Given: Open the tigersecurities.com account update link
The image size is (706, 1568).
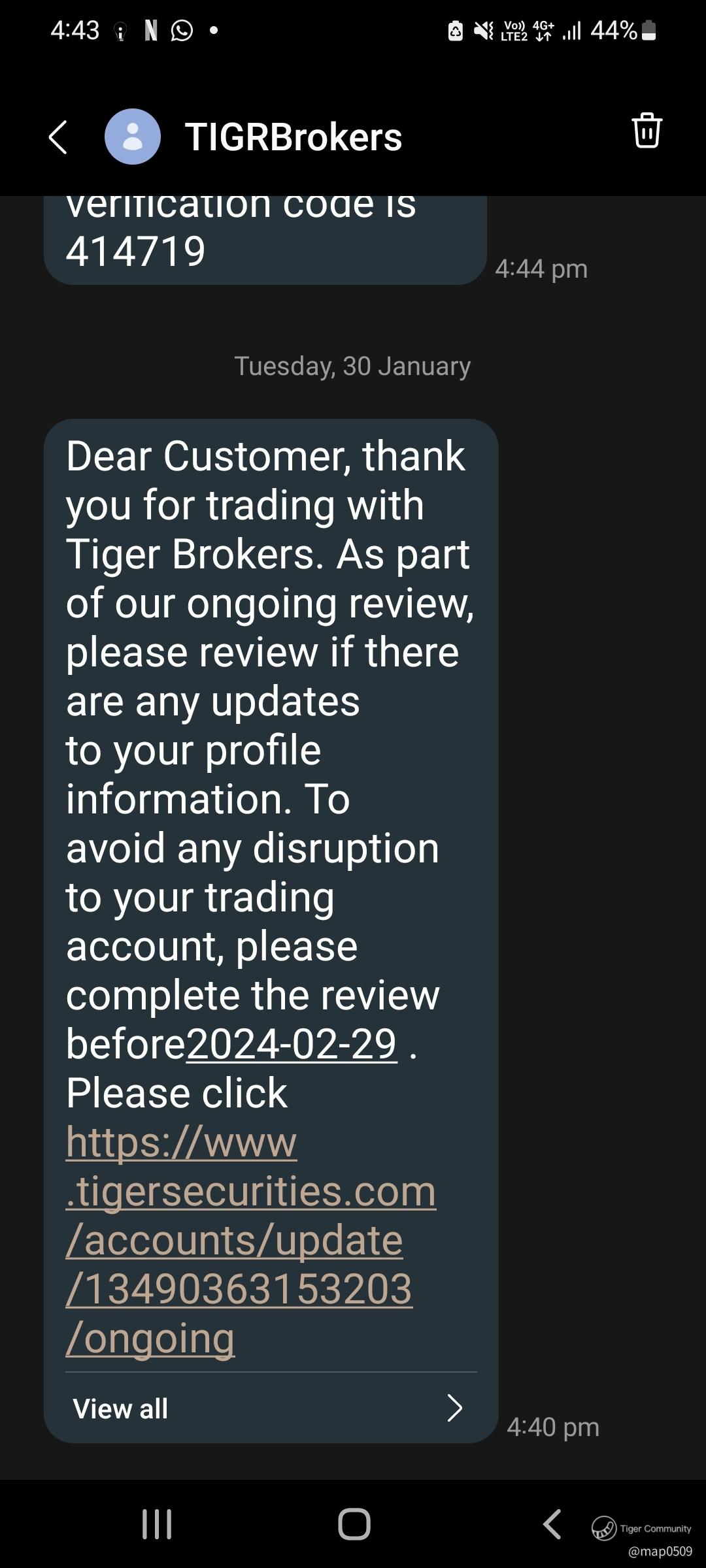Looking at the screenshot, I should tap(250, 1239).
